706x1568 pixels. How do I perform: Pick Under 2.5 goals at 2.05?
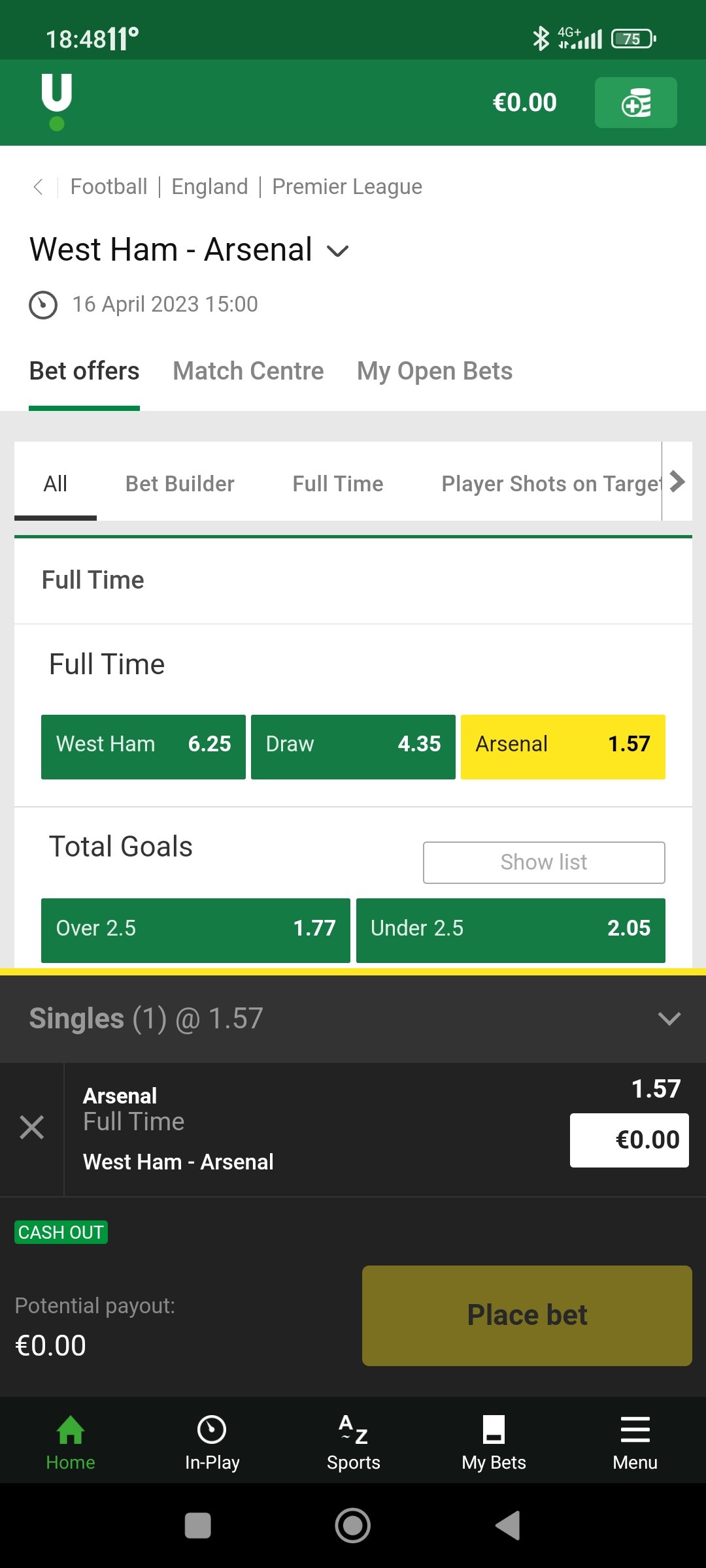511,930
